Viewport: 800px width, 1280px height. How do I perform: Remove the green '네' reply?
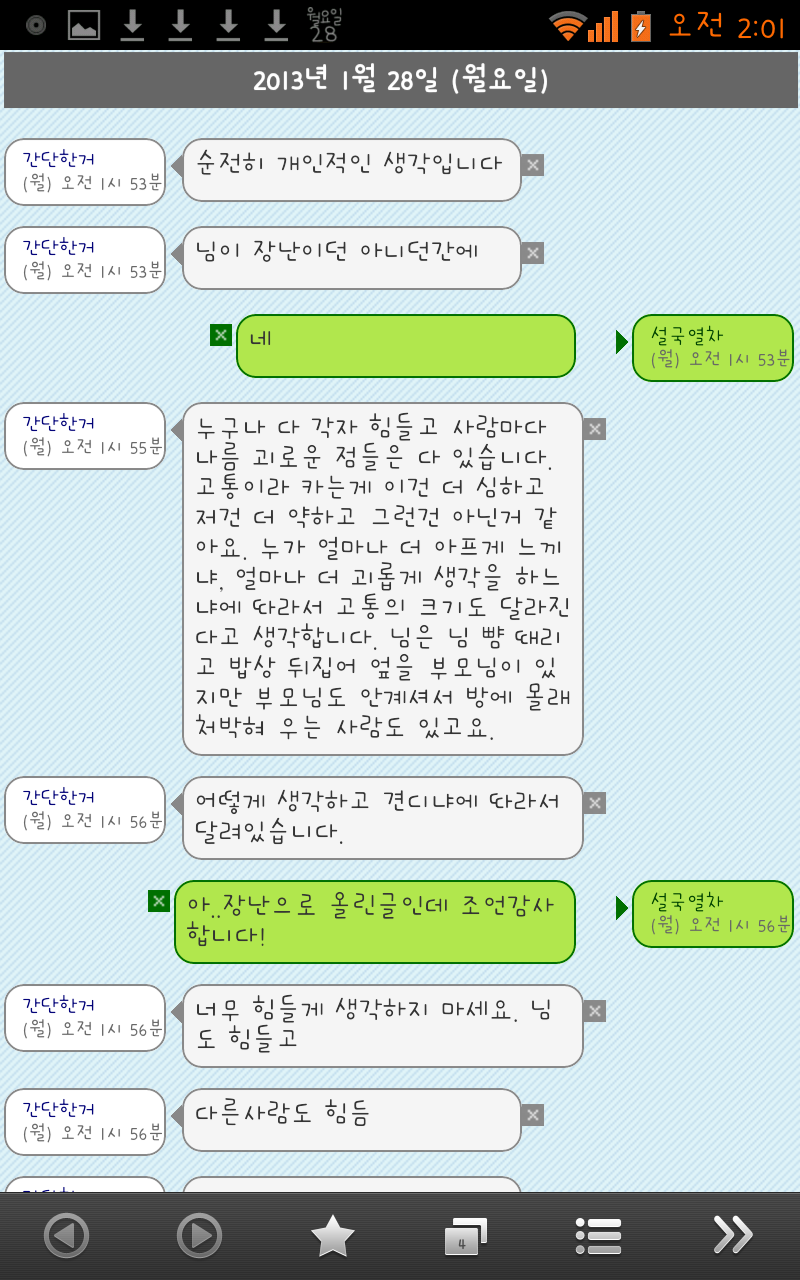click(221, 335)
